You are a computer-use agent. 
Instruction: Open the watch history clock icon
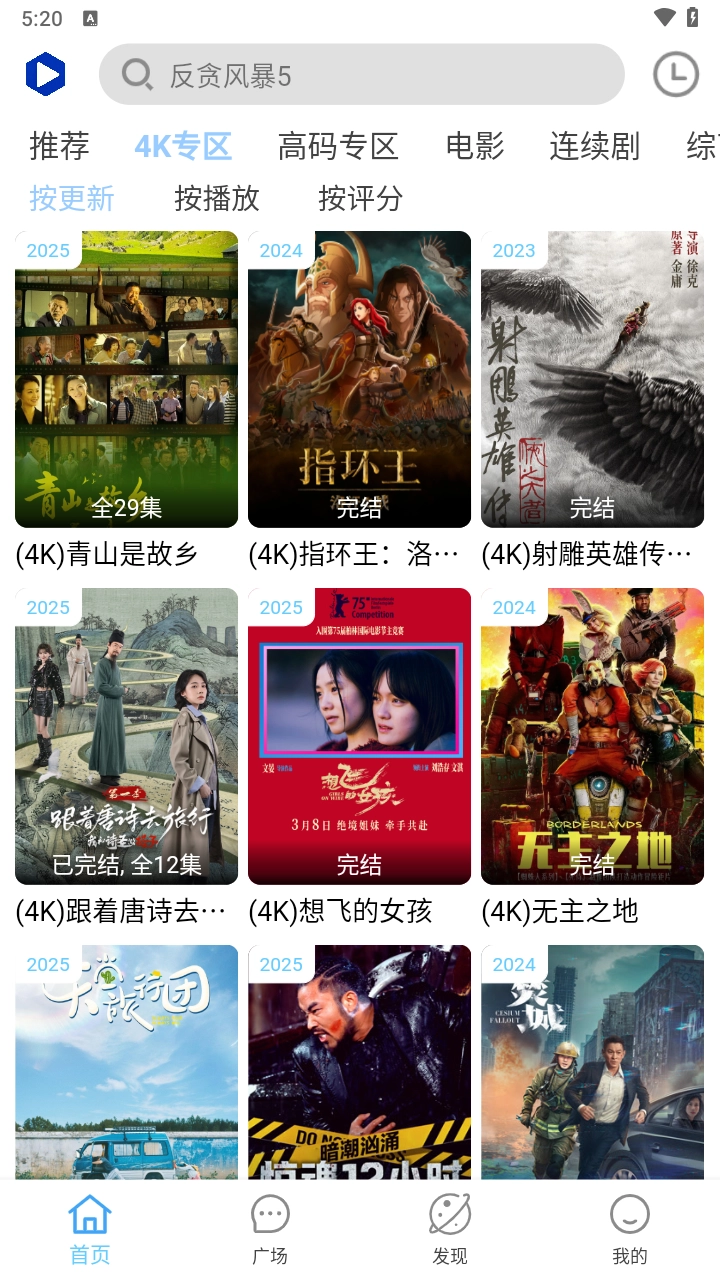676,75
